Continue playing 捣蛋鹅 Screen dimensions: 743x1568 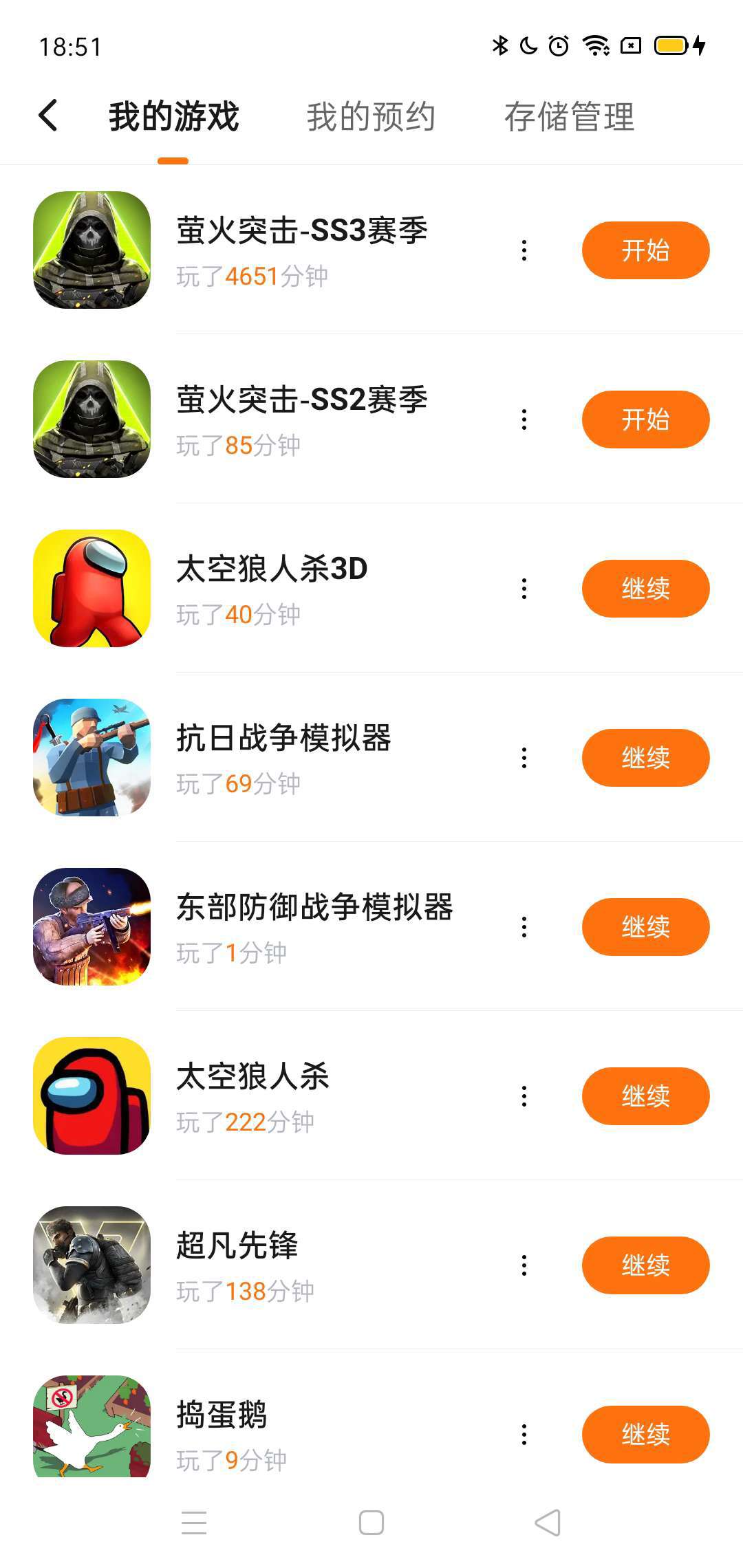coord(645,1435)
